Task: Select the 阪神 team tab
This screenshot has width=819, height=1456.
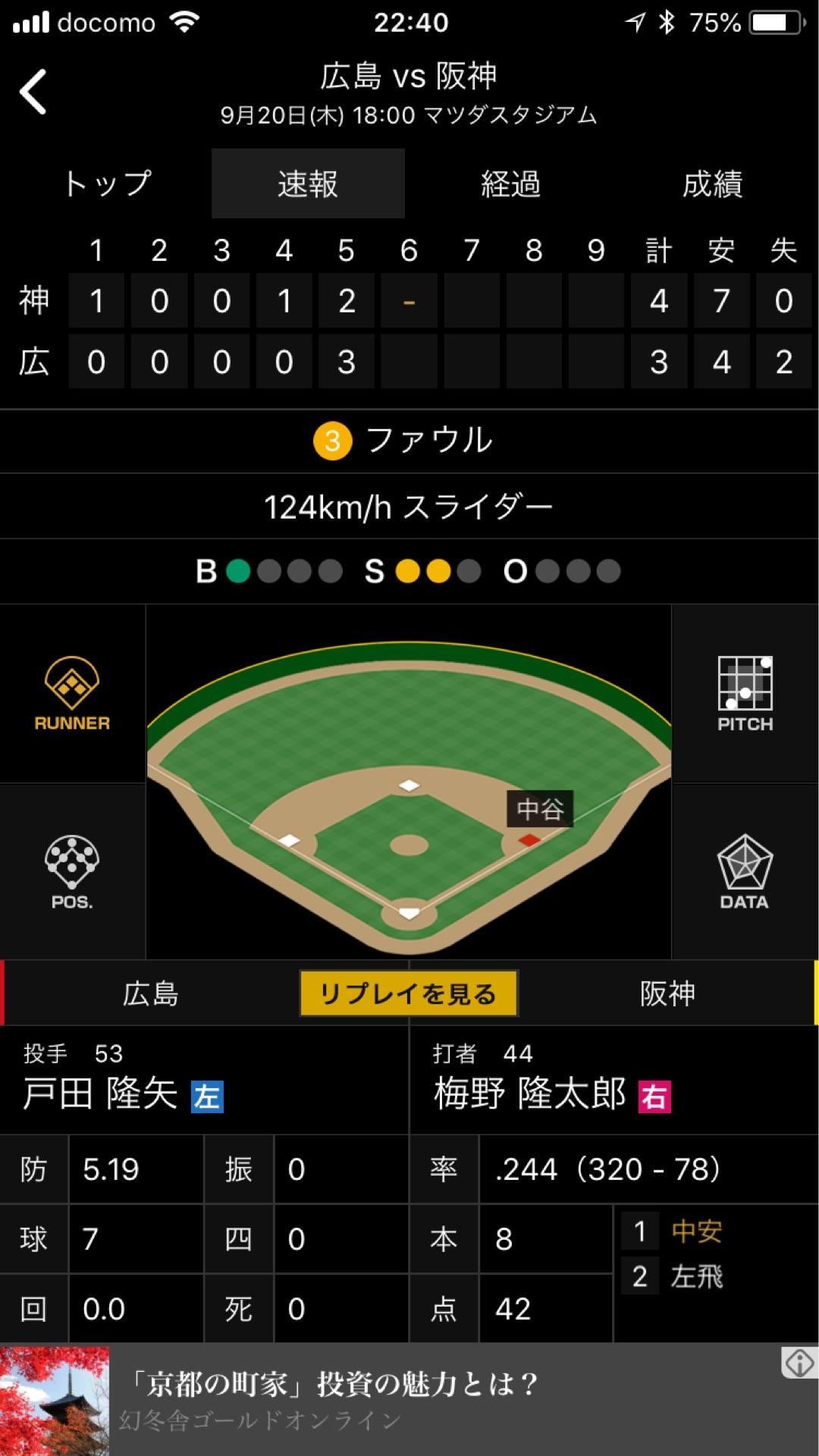Action: pos(667,993)
